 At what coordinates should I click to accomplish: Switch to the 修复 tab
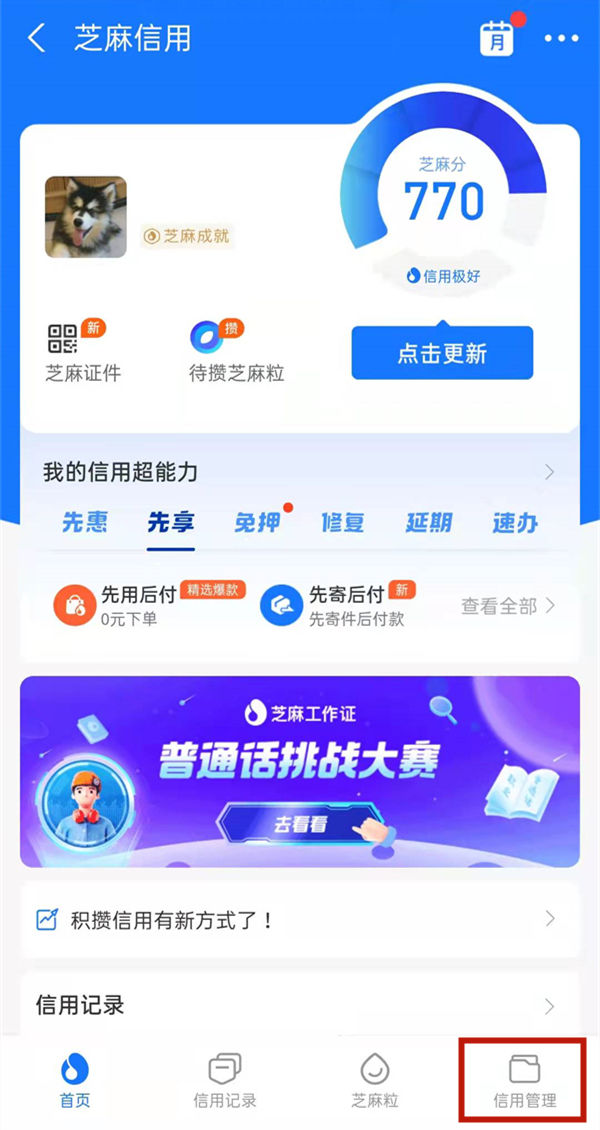coord(343,522)
